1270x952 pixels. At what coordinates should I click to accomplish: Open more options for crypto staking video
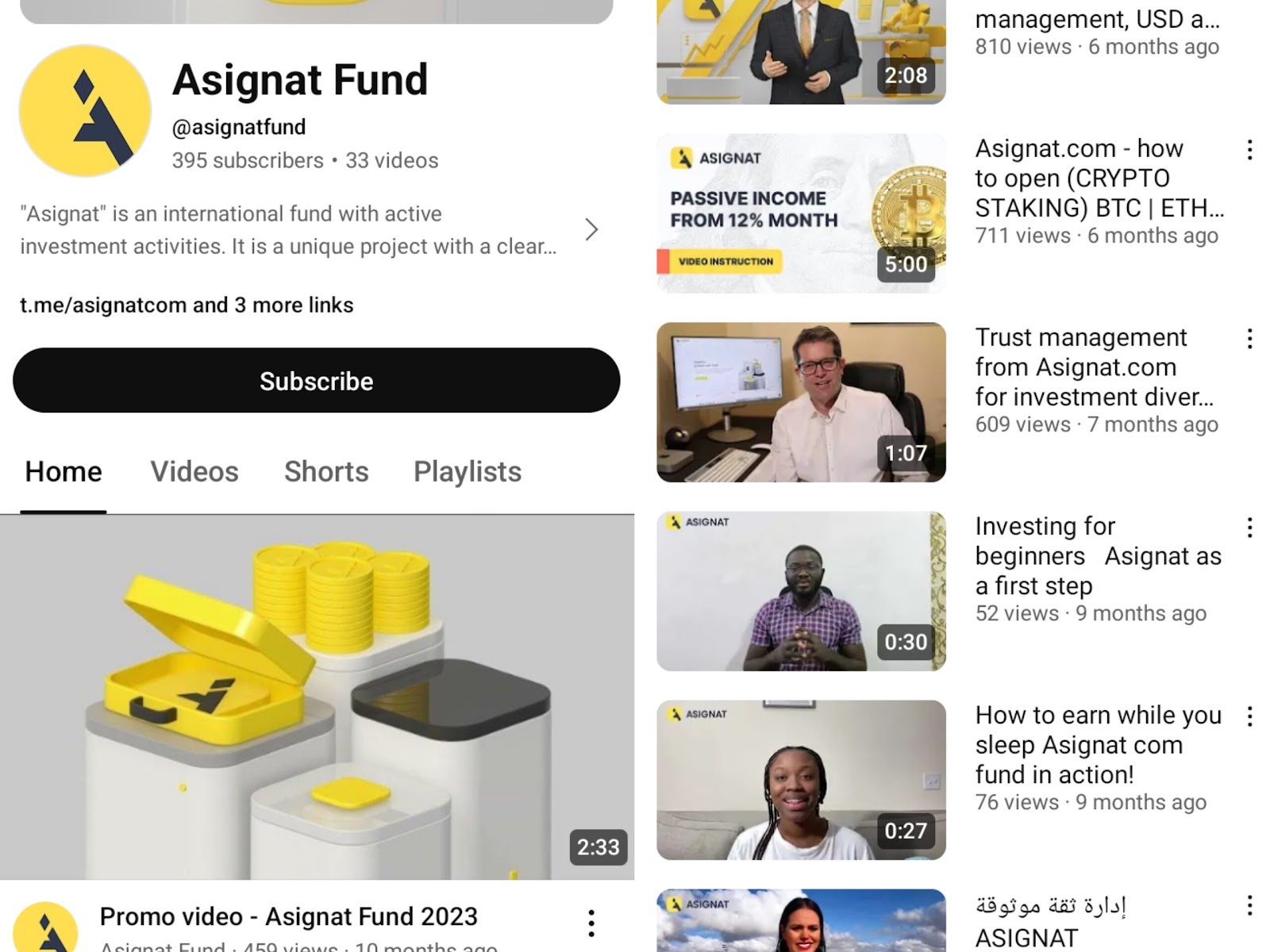[x=1249, y=150]
